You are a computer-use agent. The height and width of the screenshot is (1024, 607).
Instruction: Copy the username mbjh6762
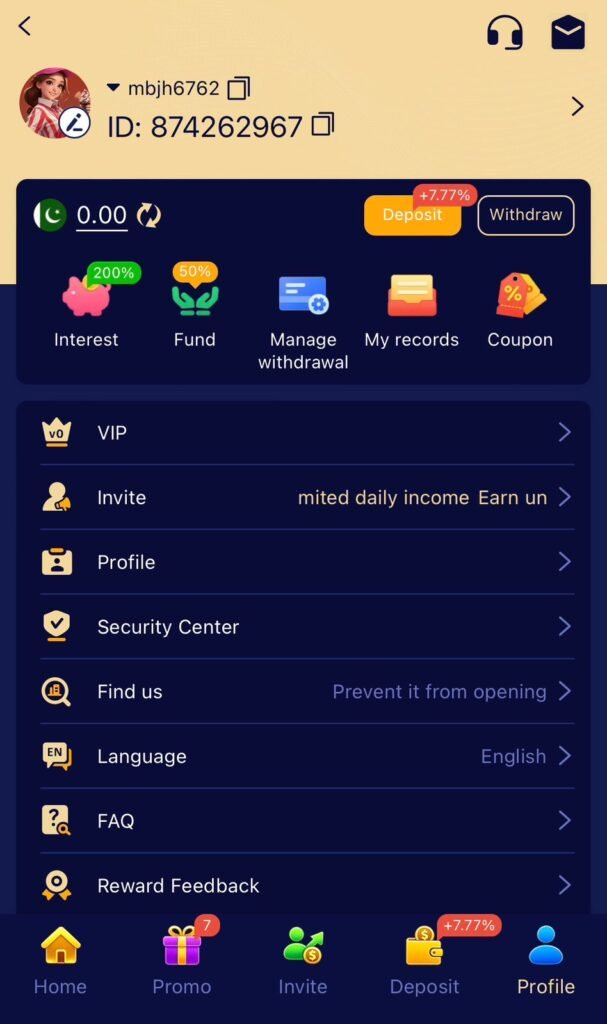(x=238, y=88)
